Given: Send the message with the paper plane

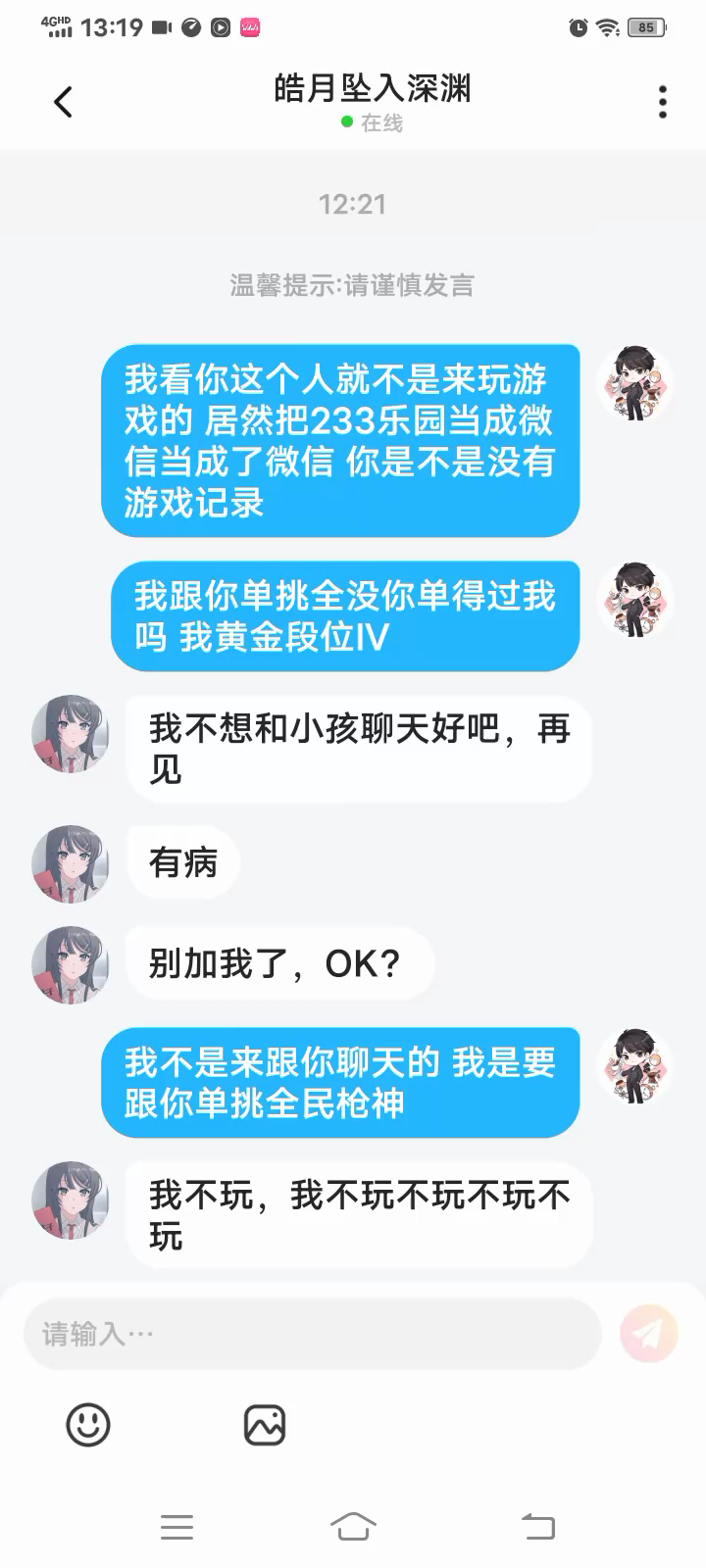Looking at the screenshot, I should [x=649, y=1334].
